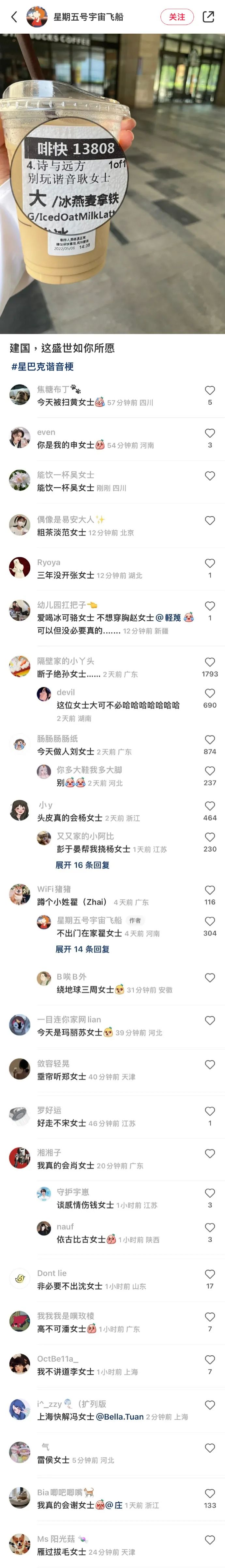Go back using the top-left arrow
Viewport: 225px width, 1568px height.
point(14,16)
